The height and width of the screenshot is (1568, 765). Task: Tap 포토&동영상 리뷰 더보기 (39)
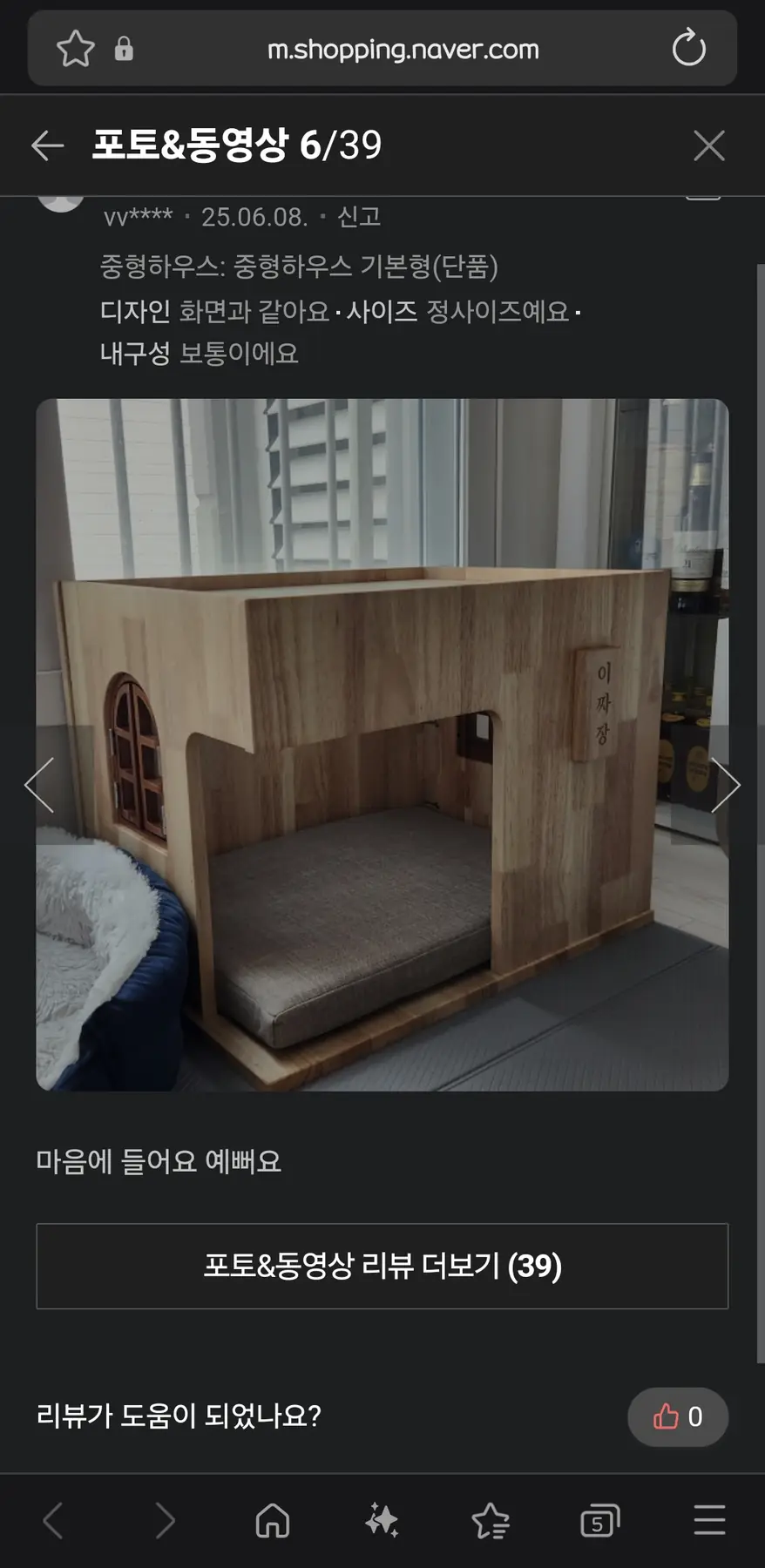tap(382, 1266)
